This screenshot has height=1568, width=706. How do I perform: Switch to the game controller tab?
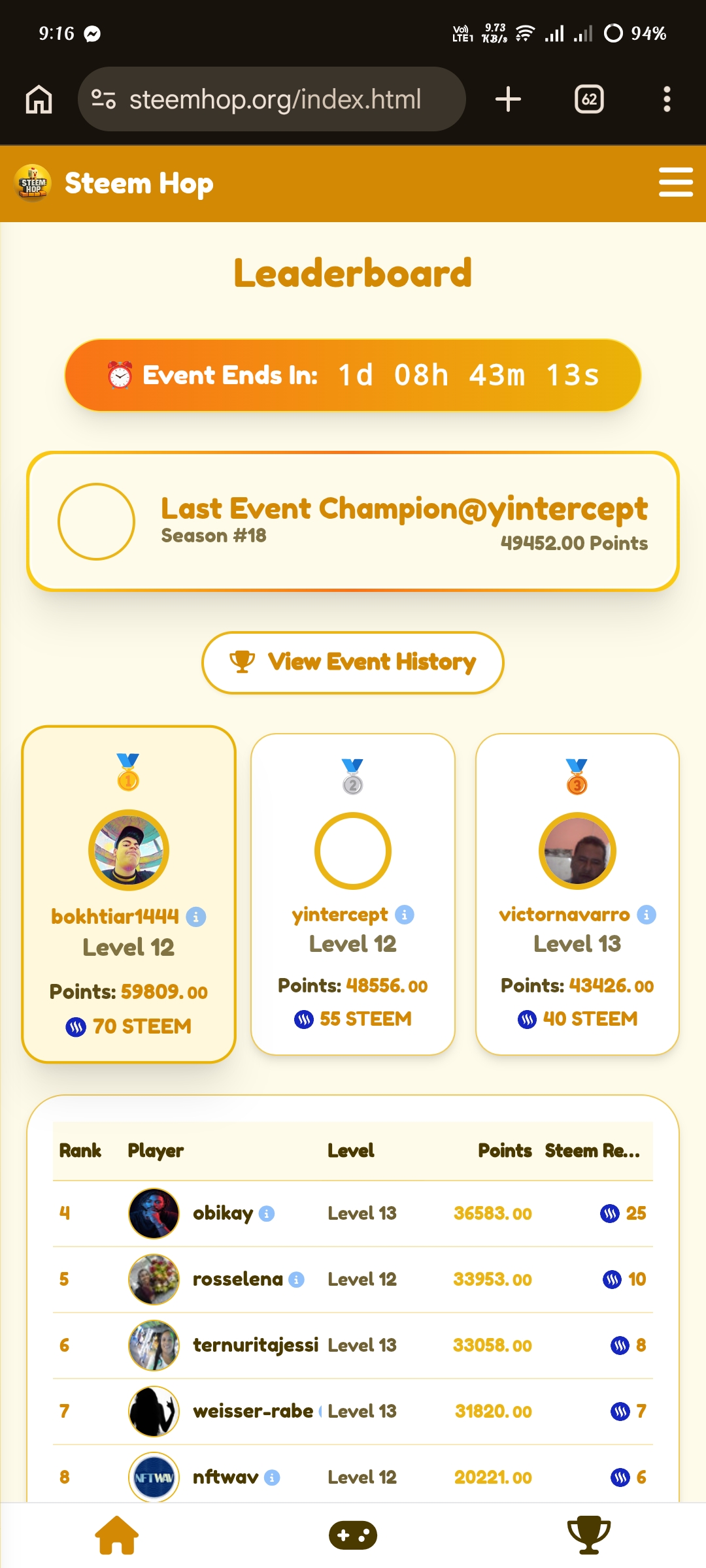[x=353, y=1535]
